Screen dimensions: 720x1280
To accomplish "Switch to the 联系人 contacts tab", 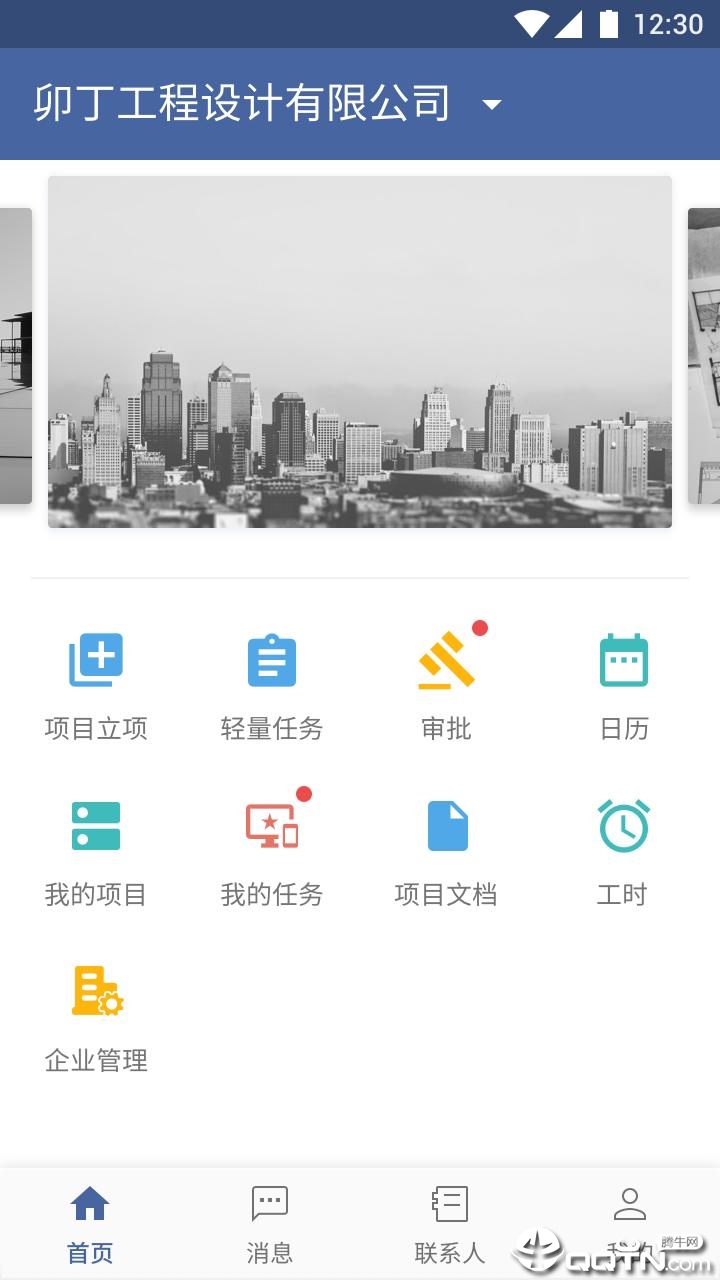I will tap(450, 1224).
